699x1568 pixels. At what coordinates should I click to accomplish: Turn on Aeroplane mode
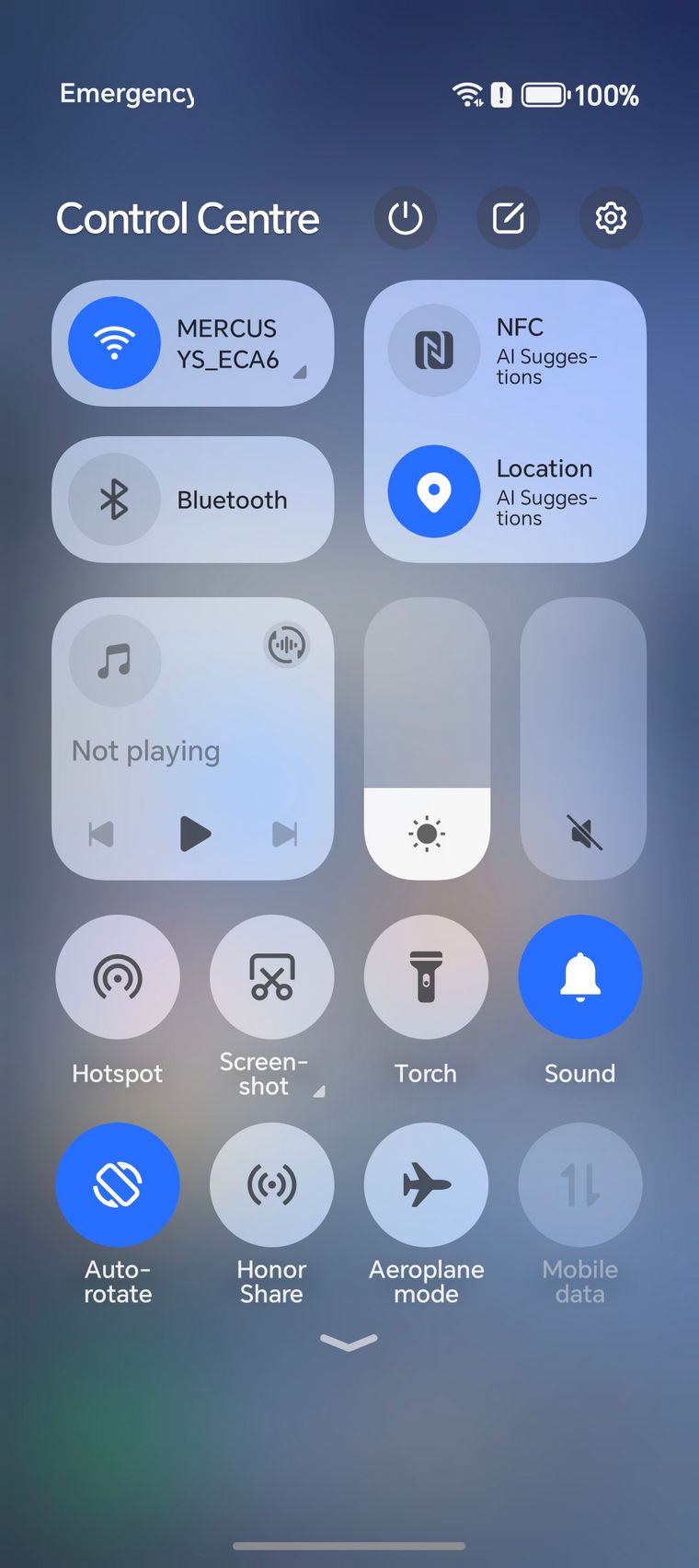(x=426, y=1185)
